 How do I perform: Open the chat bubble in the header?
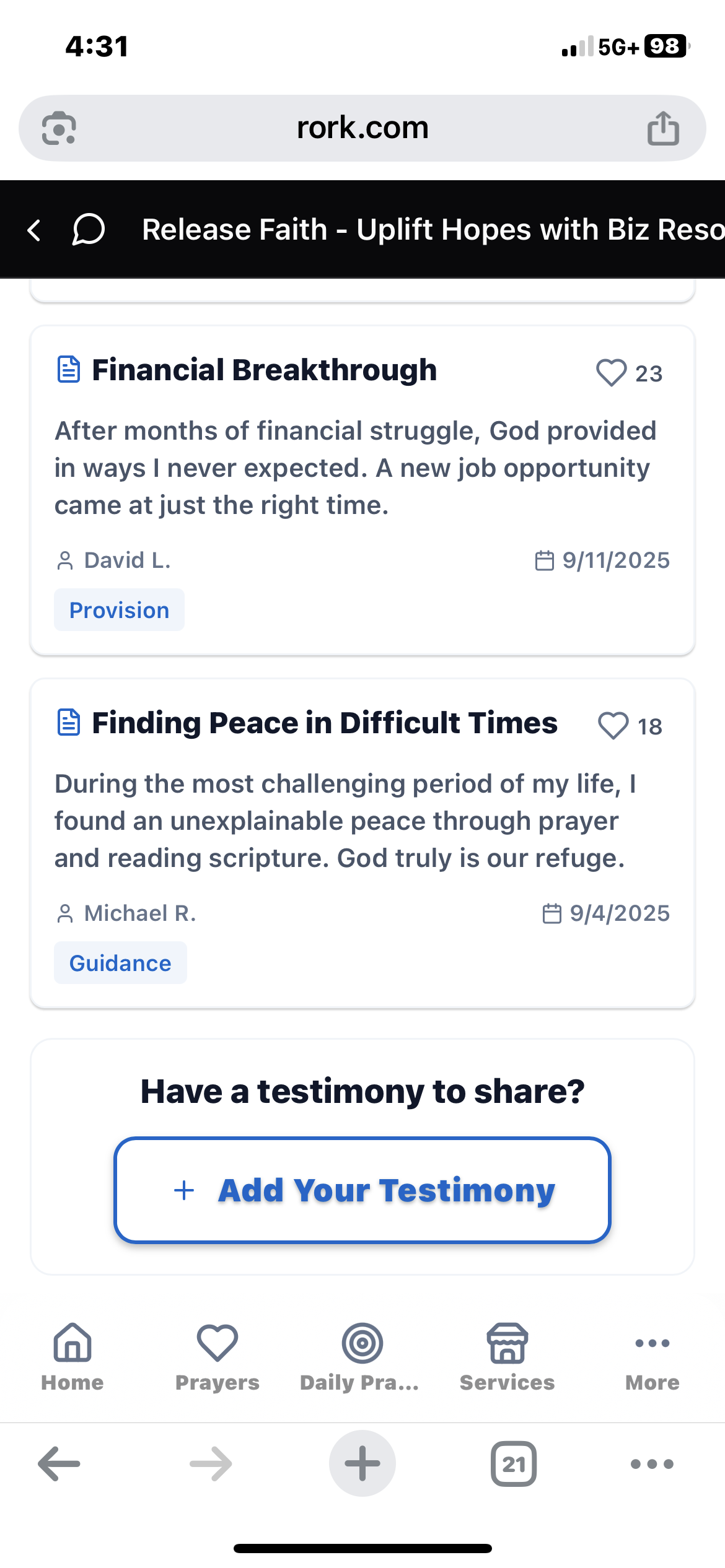click(86, 230)
